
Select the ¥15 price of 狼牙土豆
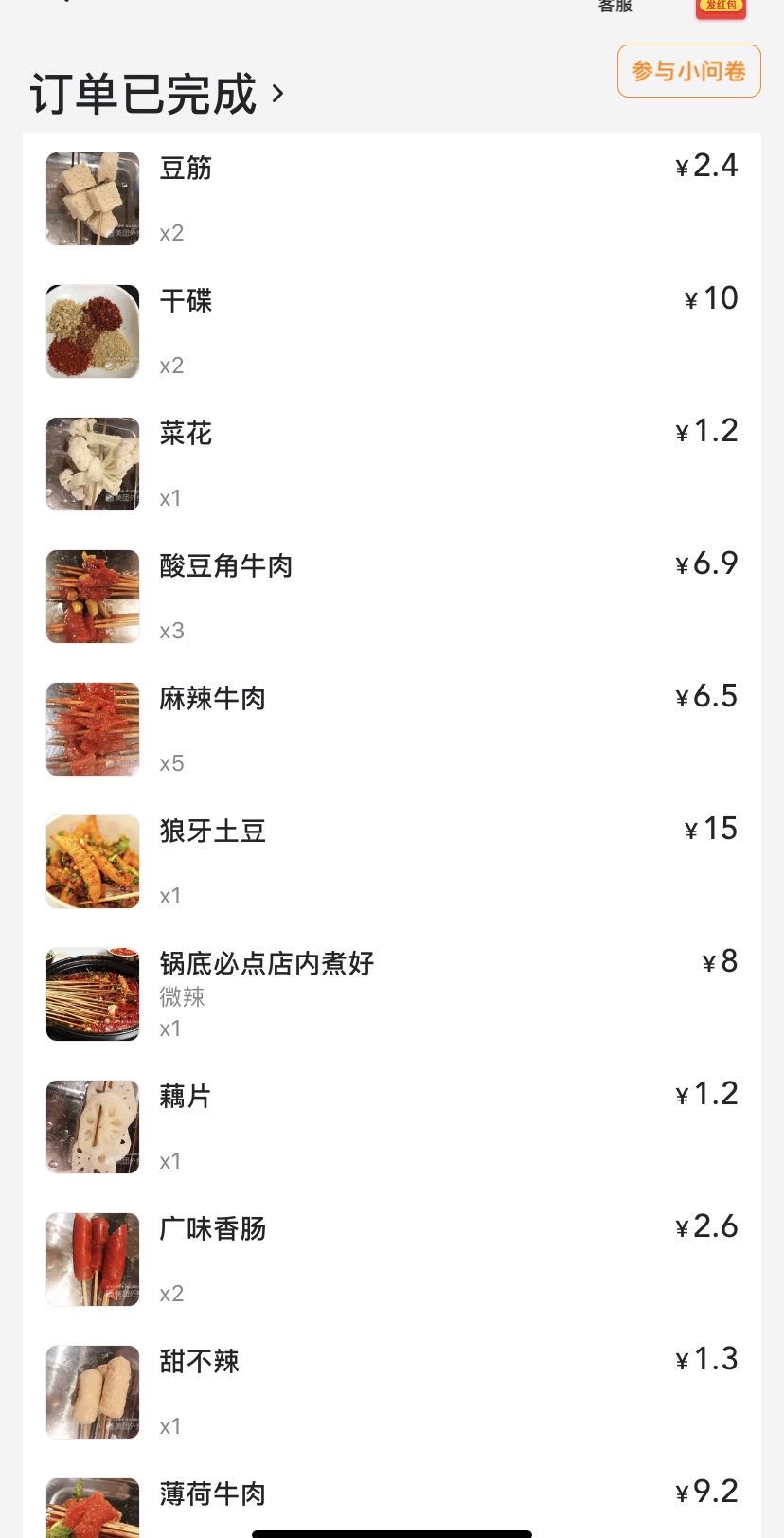[709, 829]
